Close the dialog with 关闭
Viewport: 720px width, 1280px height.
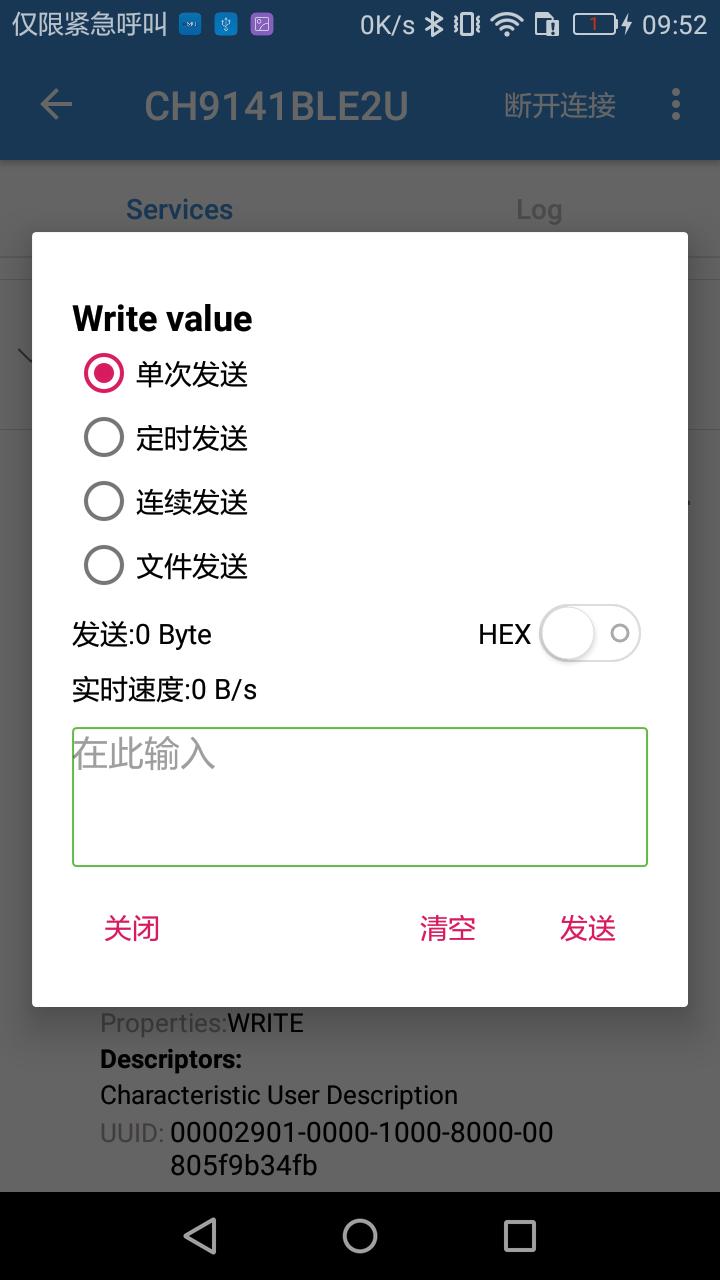[x=132, y=929]
